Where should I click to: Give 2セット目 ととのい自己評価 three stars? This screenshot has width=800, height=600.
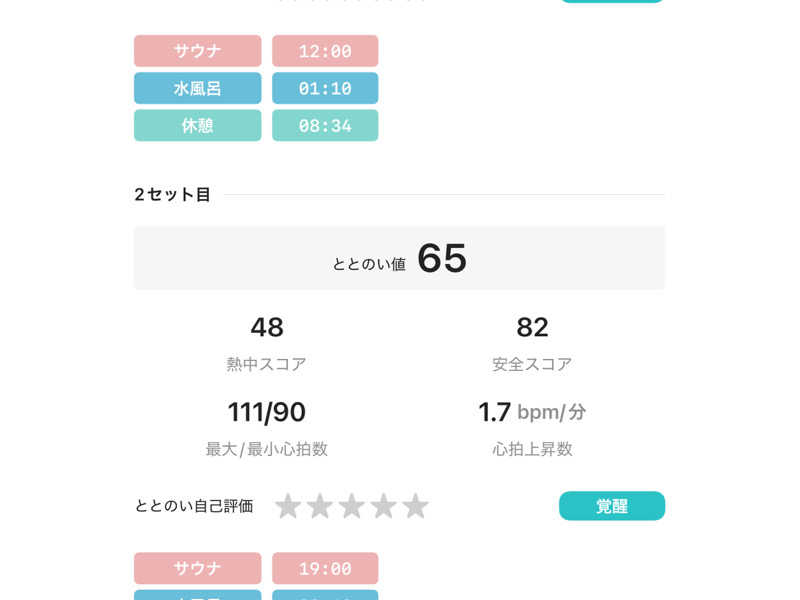(x=352, y=506)
